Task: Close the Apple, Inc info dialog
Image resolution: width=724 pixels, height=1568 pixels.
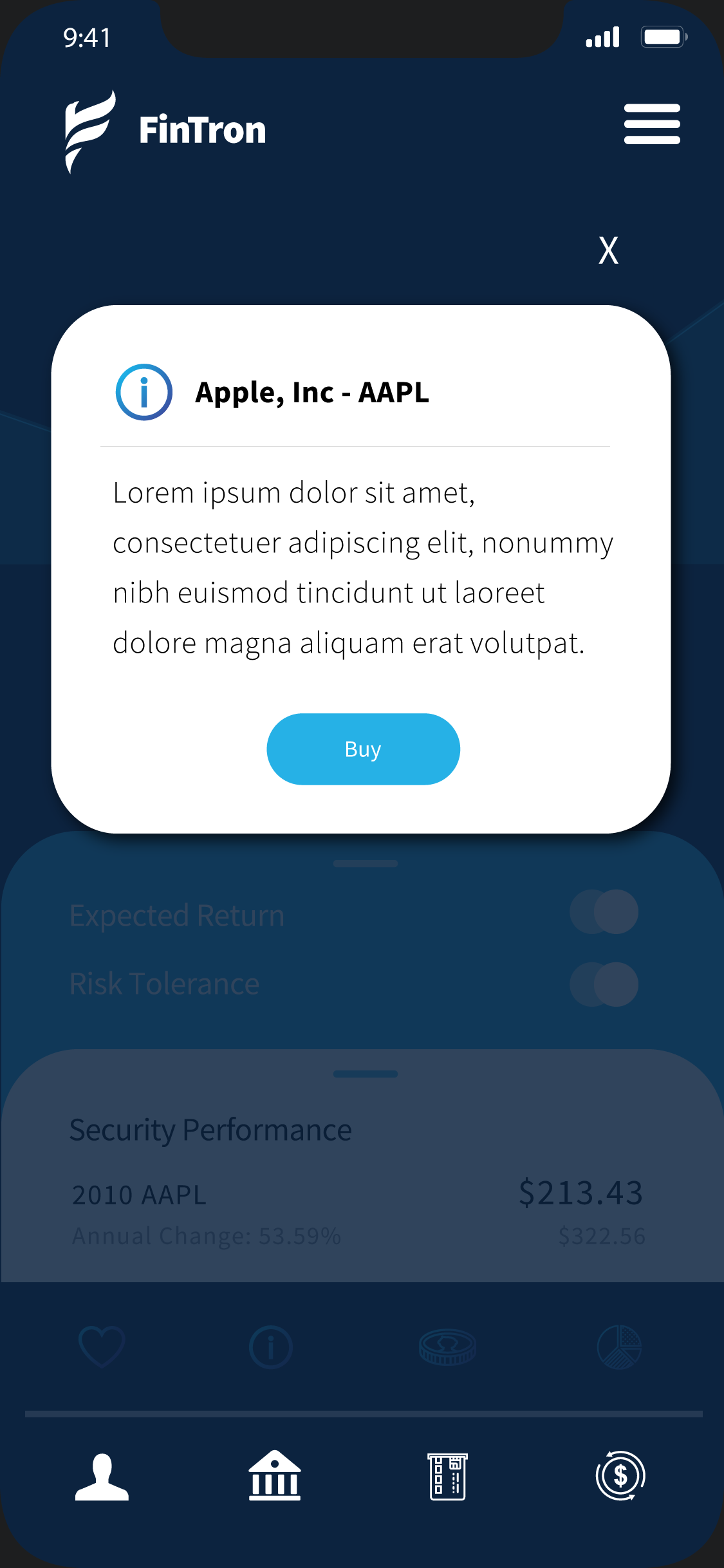Action: coord(608,250)
